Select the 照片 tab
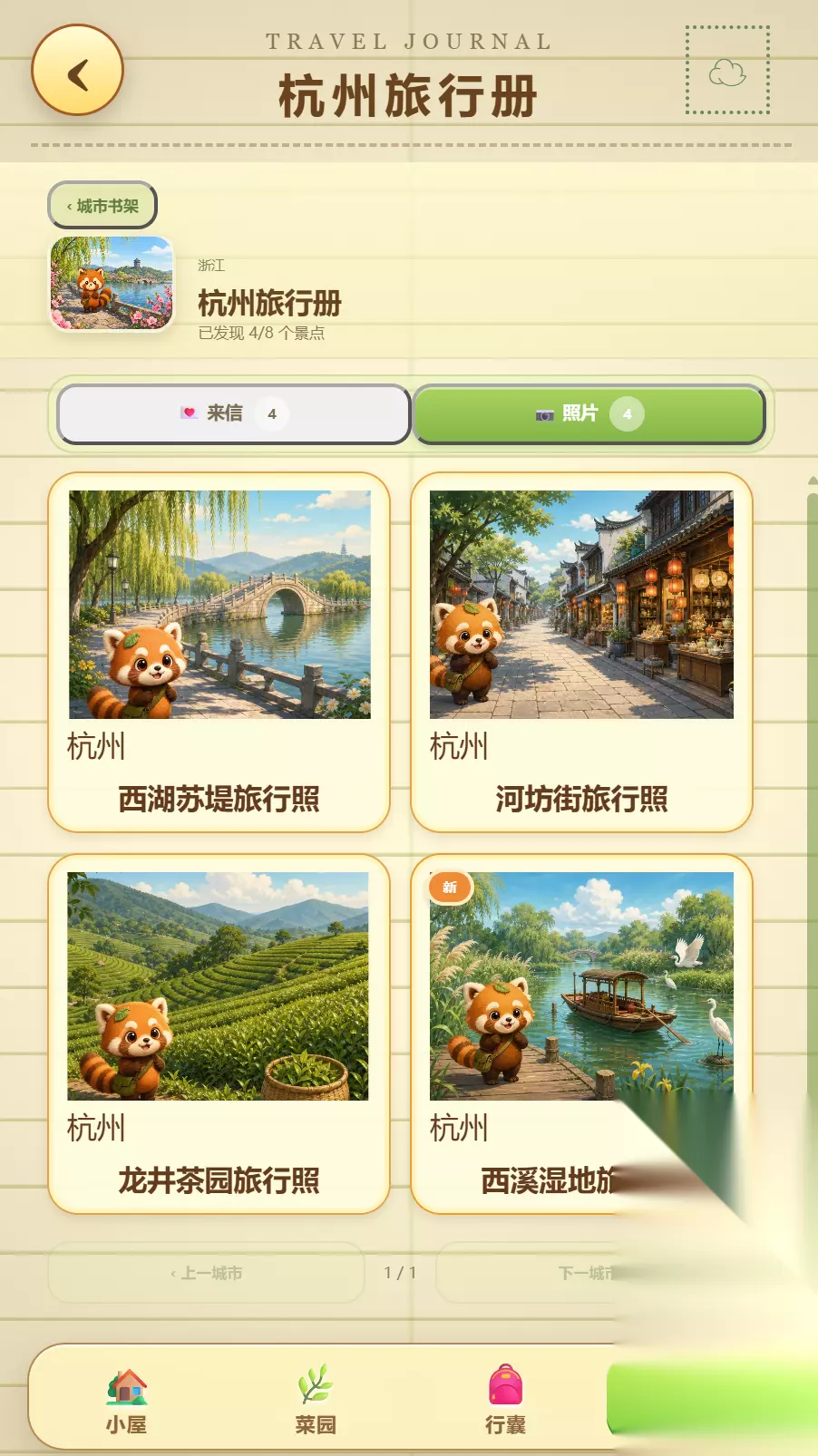818x1456 pixels. (x=589, y=414)
